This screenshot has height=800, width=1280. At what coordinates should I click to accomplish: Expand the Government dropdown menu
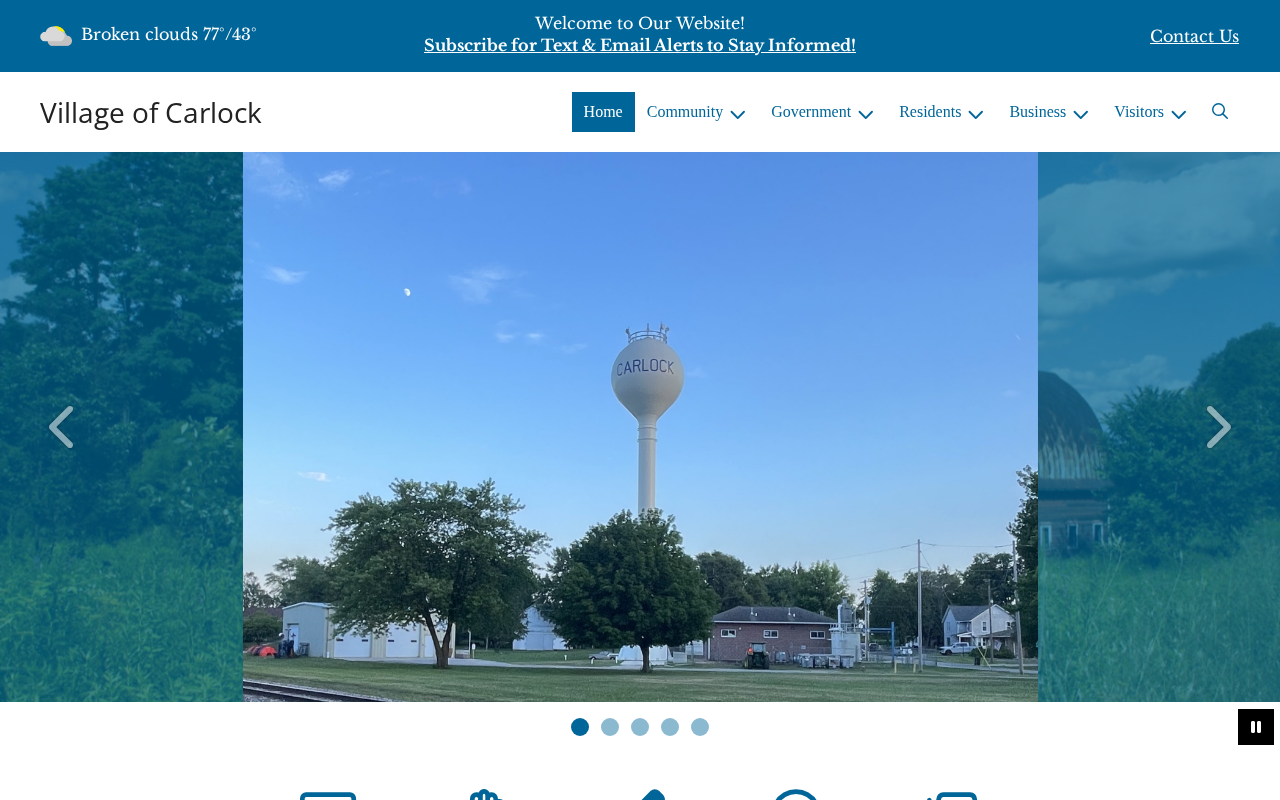click(x=822, y=112)
